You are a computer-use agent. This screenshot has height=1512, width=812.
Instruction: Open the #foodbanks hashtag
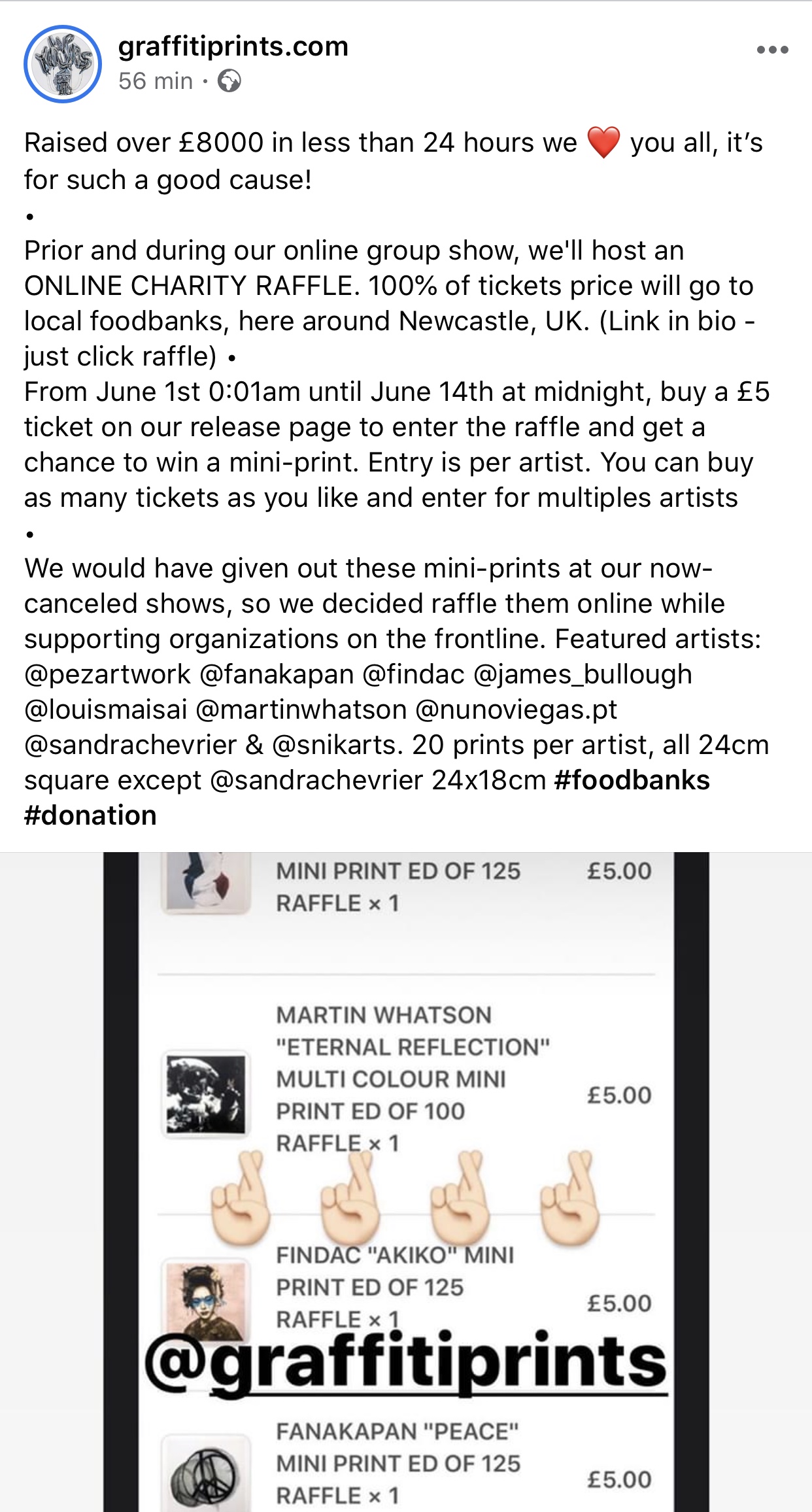[x=632, y=780]
